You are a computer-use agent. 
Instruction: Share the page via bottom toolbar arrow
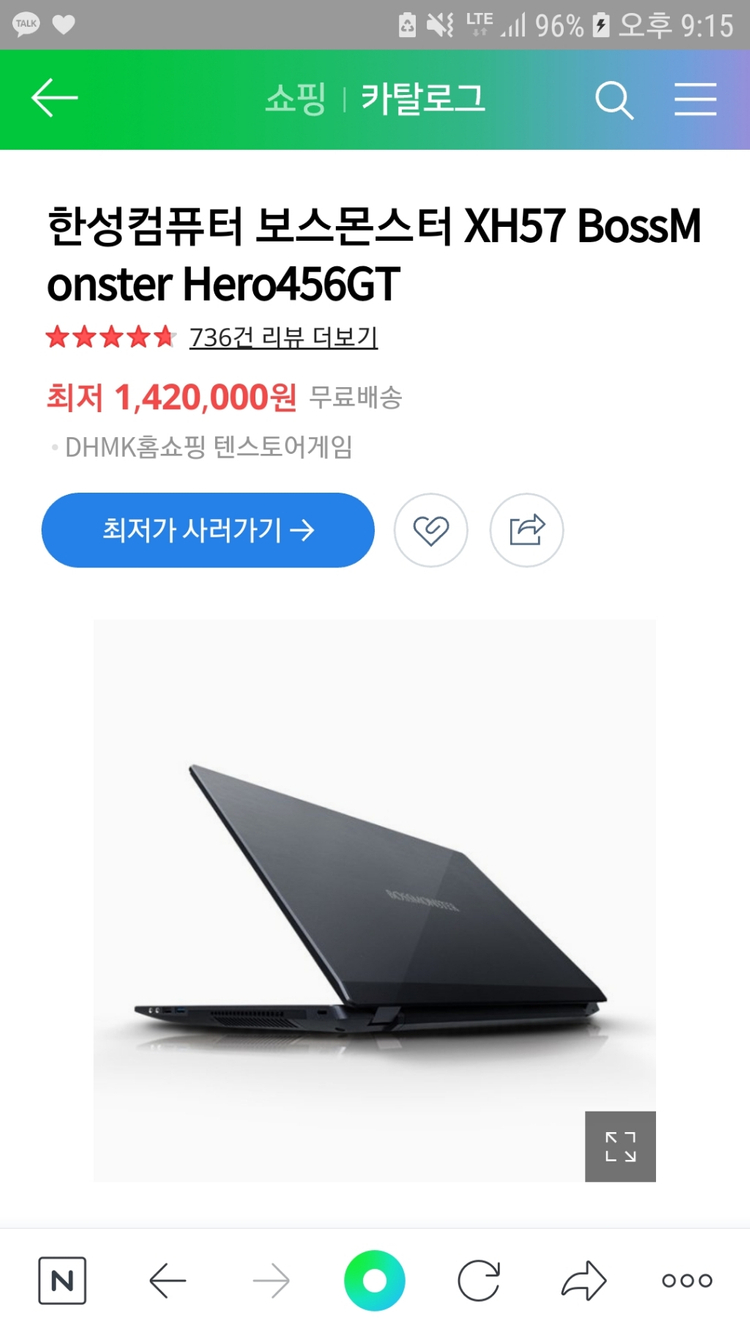tap(583, 1279)
